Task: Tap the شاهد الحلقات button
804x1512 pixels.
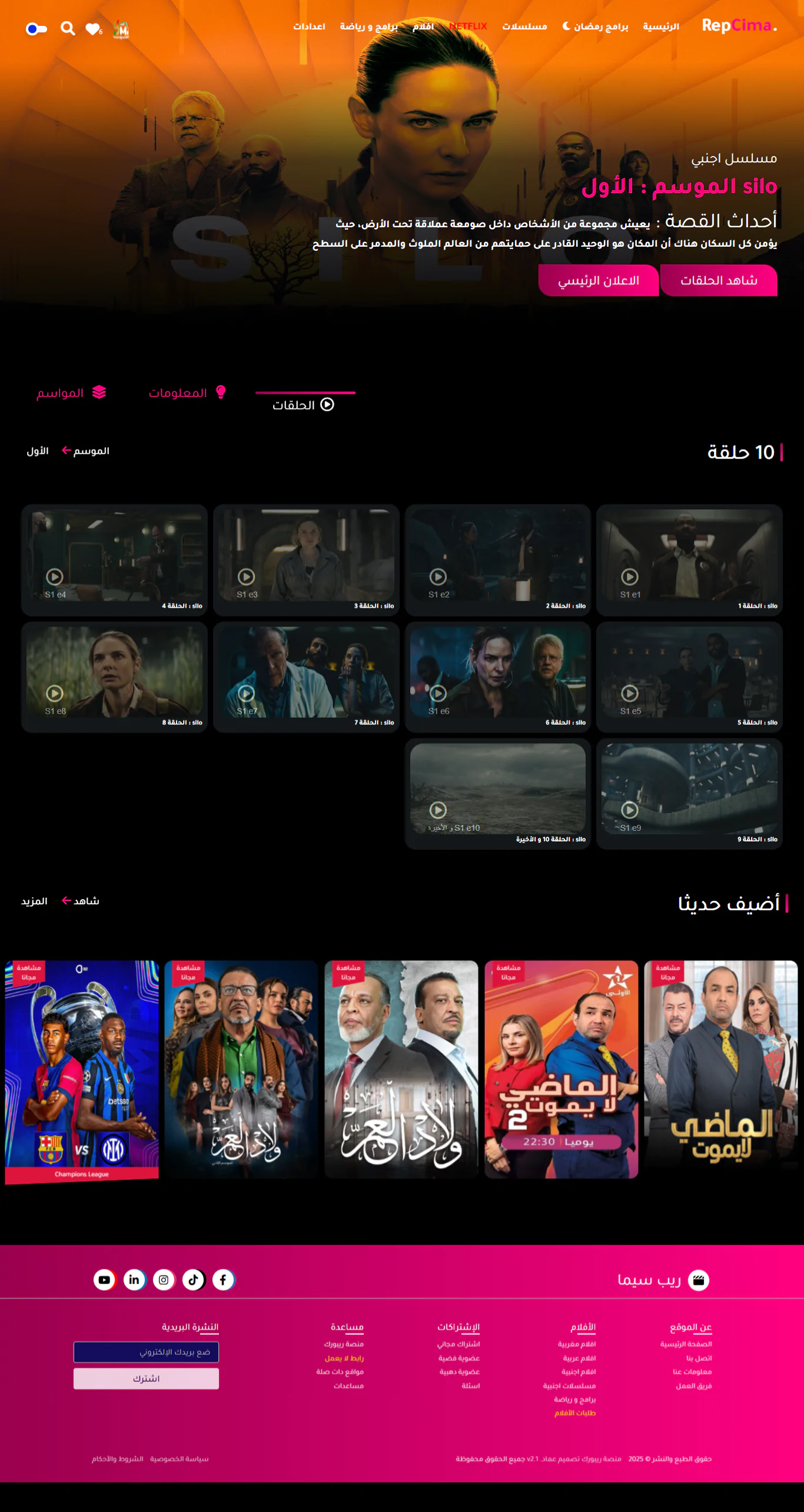Action: [x=718, y=281]
